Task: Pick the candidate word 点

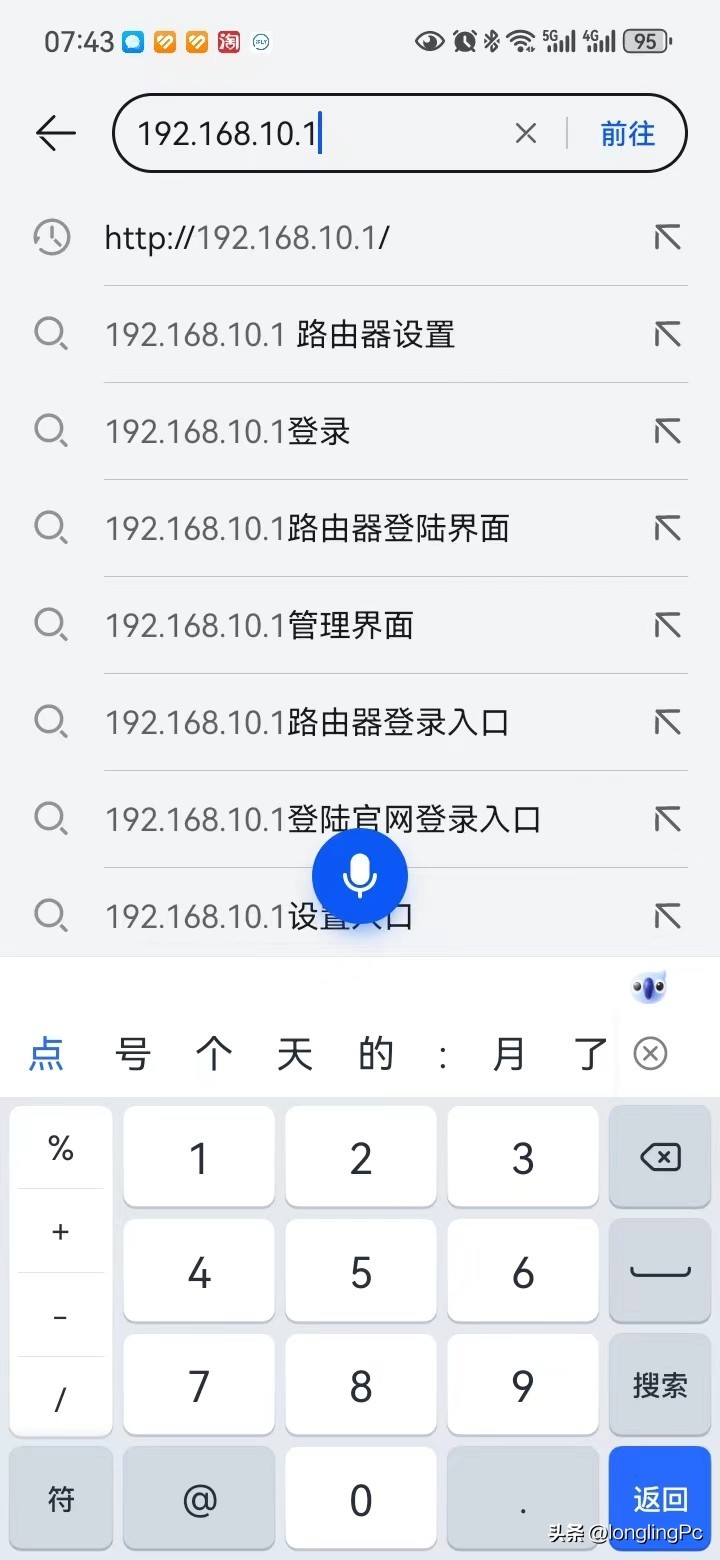Action: 47,1053
